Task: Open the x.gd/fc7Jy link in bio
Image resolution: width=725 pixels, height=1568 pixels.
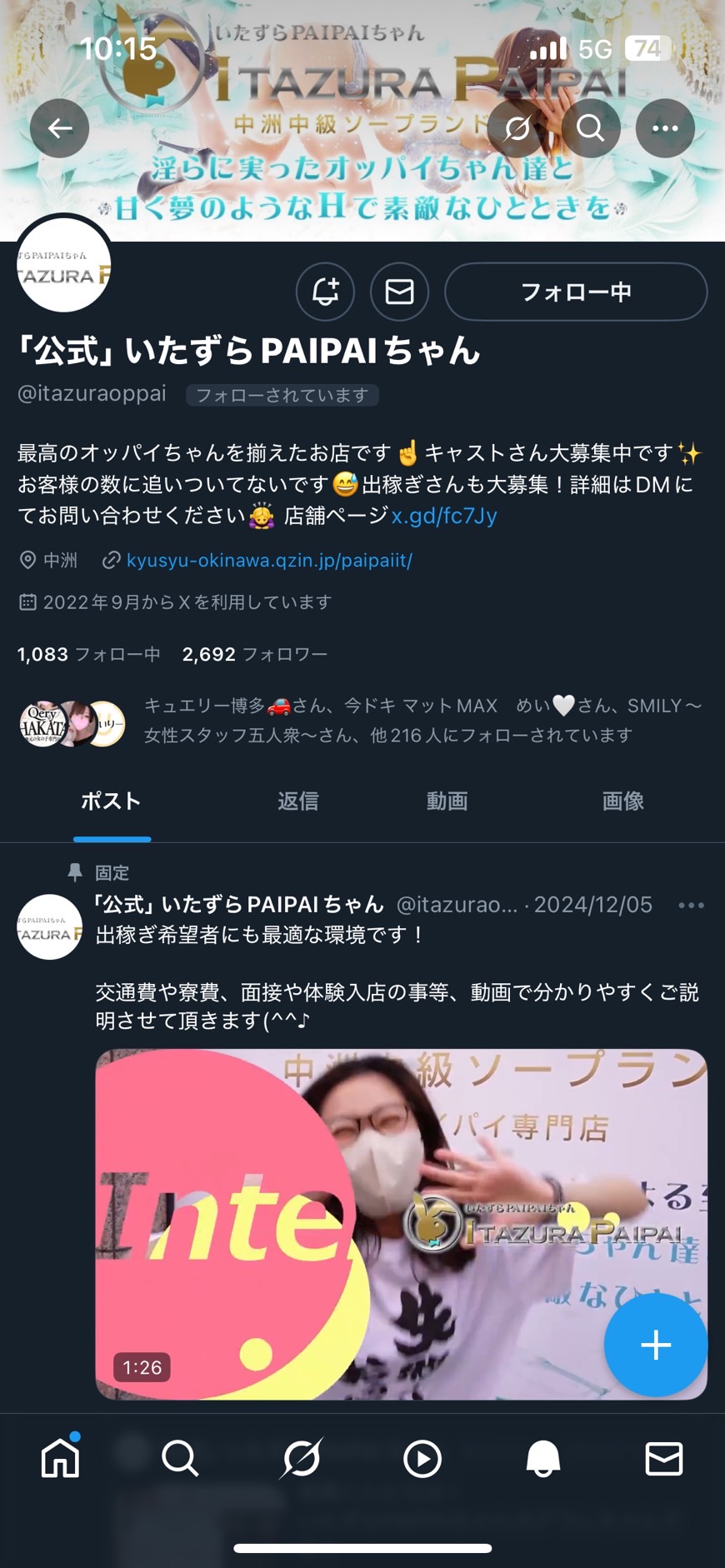Action: click(444, 516)
